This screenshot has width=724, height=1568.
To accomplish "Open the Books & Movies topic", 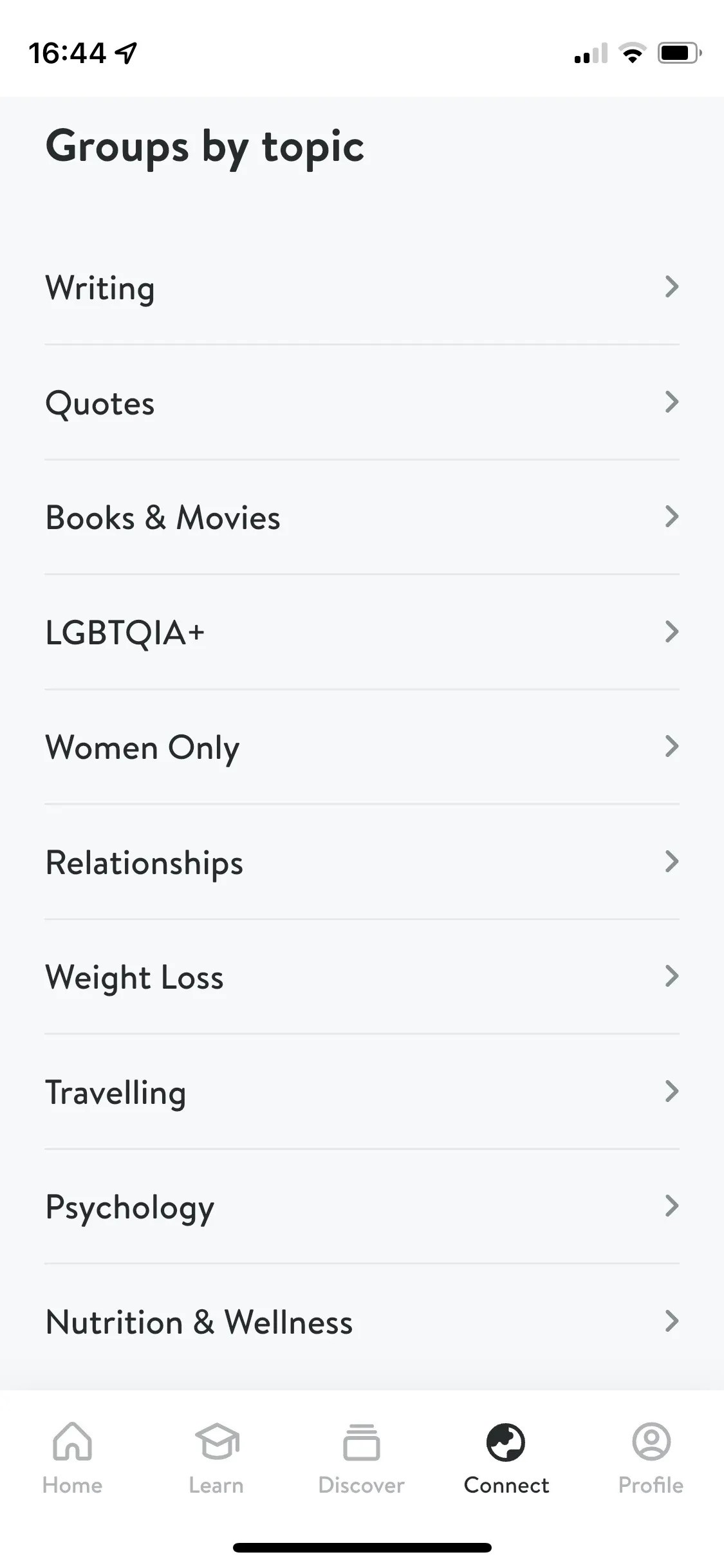I will click(x=673, y=516).
